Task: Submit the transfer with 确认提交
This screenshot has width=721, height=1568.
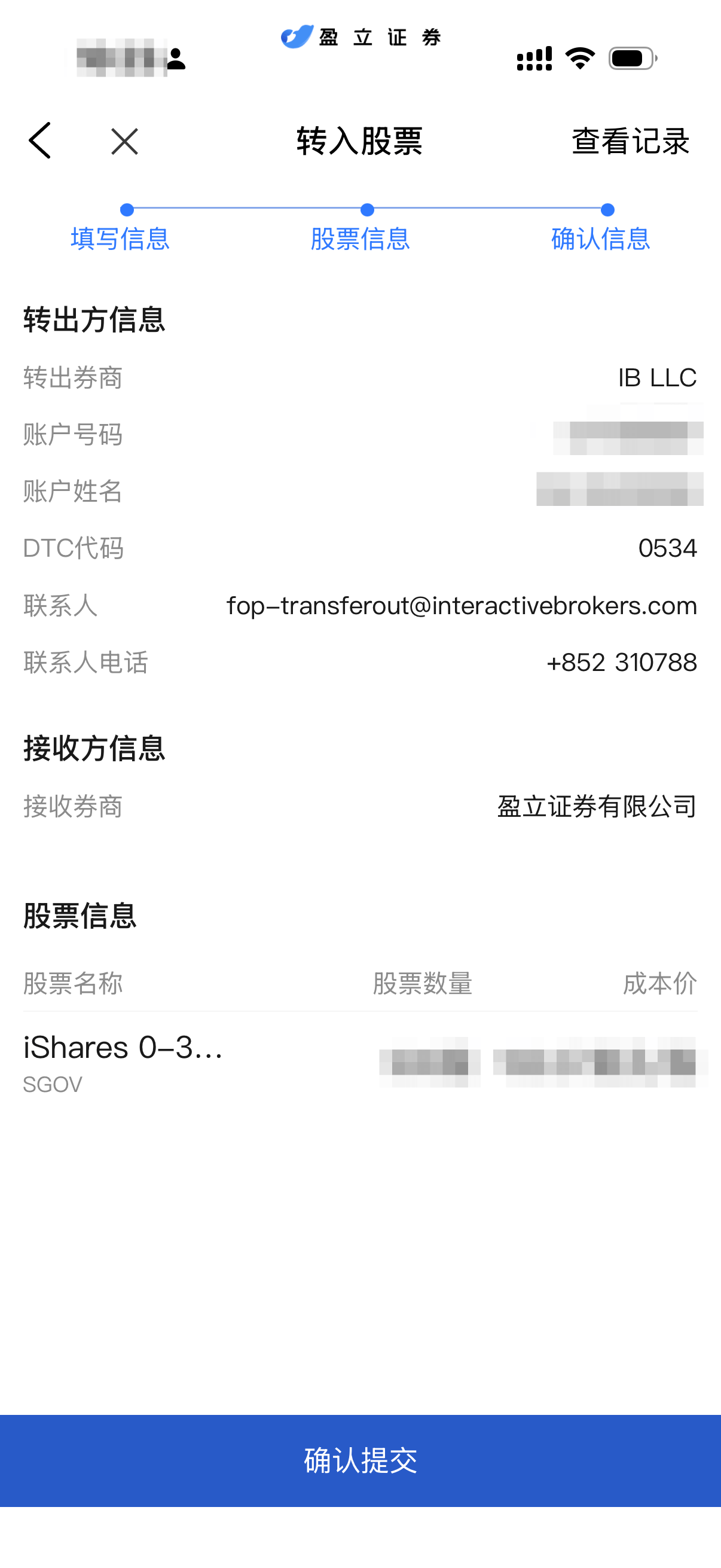Action: tap(360, 1460)
